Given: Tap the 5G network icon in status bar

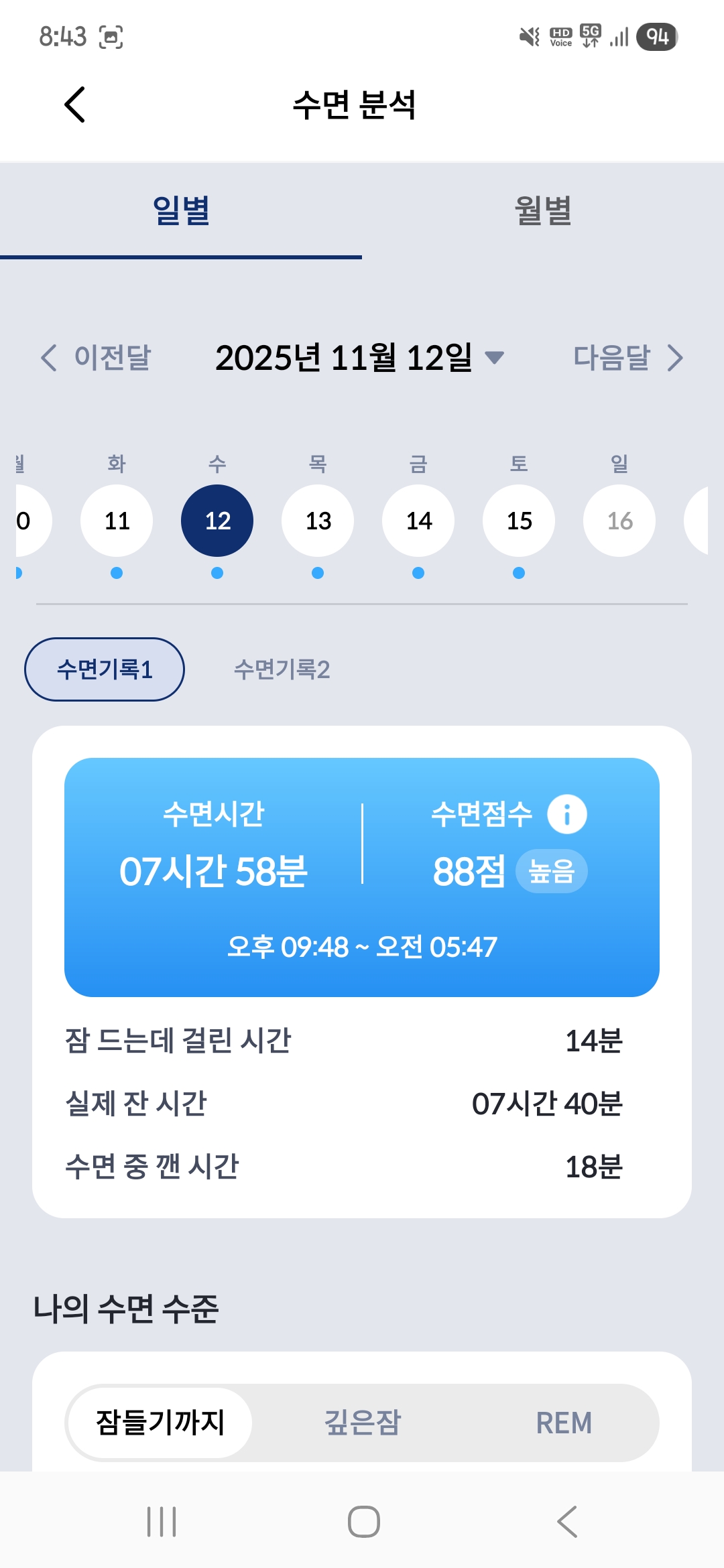Looking at the screenshot, I should [590, 37].
